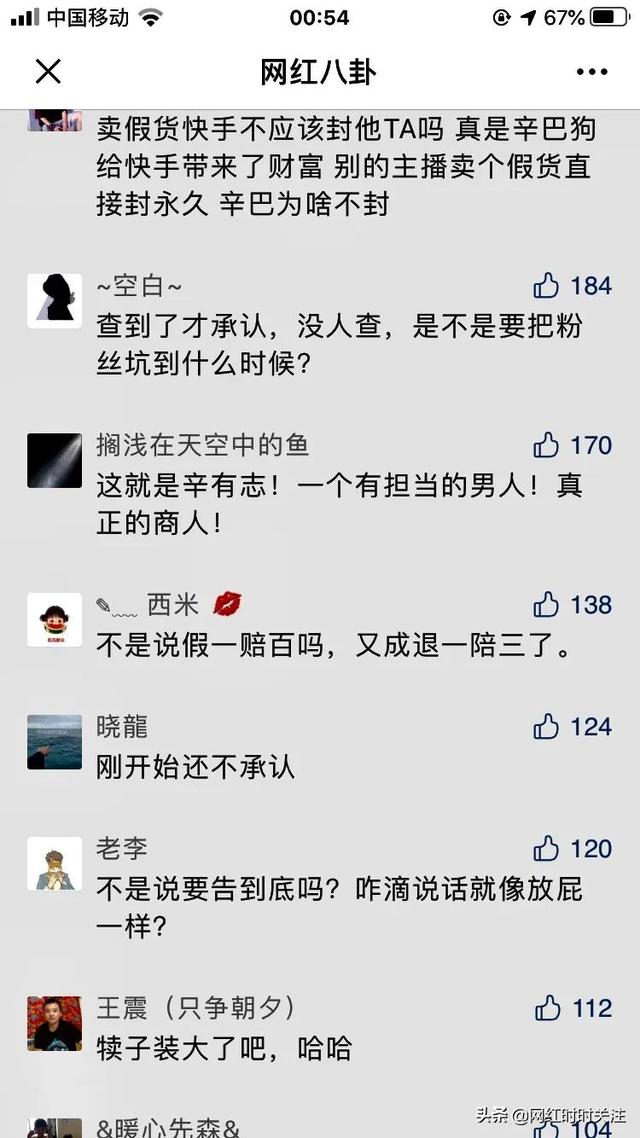Open 王震's profile avatar
The width and height of the screenshot is (640, 1138).
(x=54, y=1024)
